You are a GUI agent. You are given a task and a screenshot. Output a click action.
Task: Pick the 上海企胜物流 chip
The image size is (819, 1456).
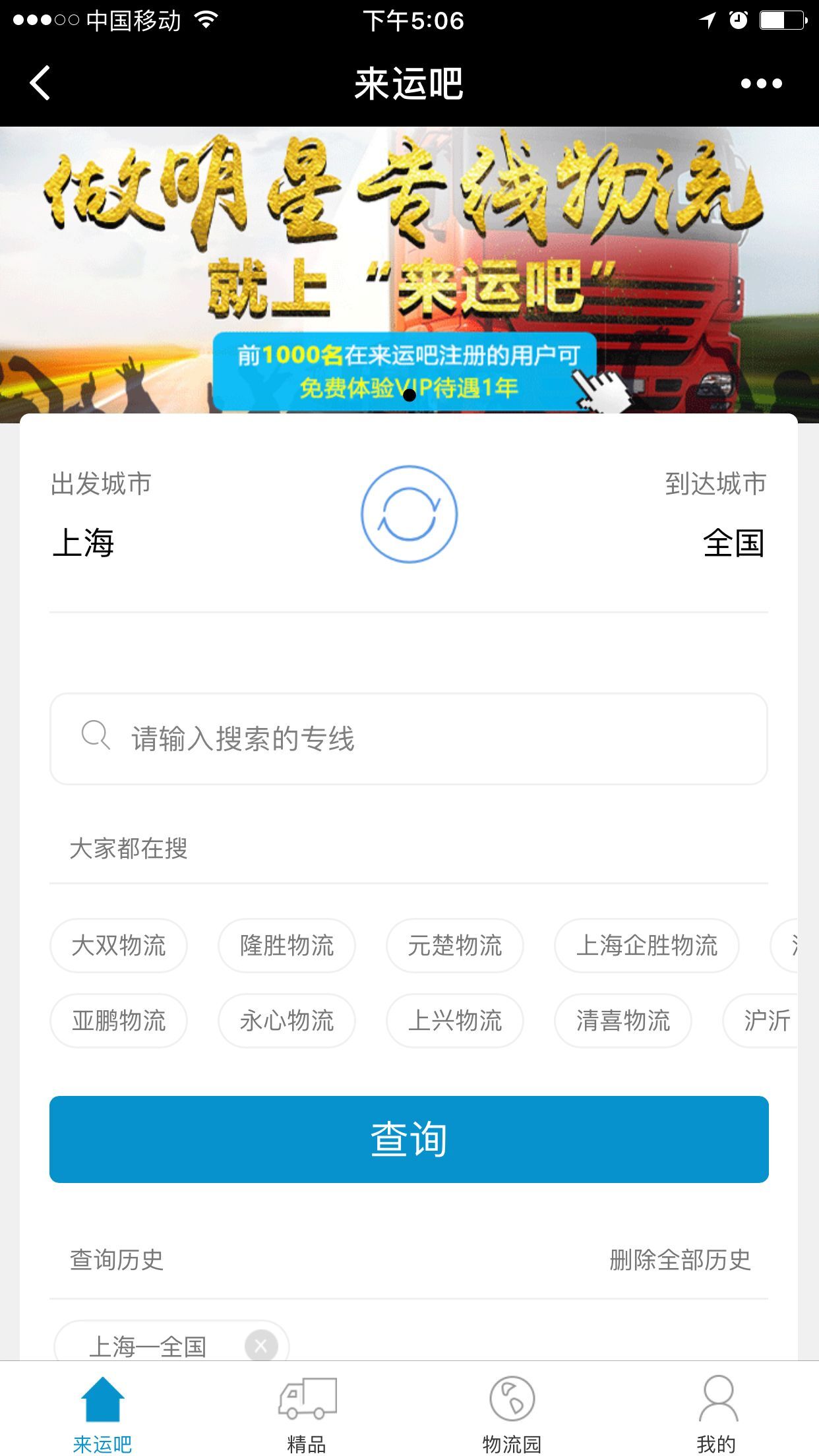[x=646, y=946]
